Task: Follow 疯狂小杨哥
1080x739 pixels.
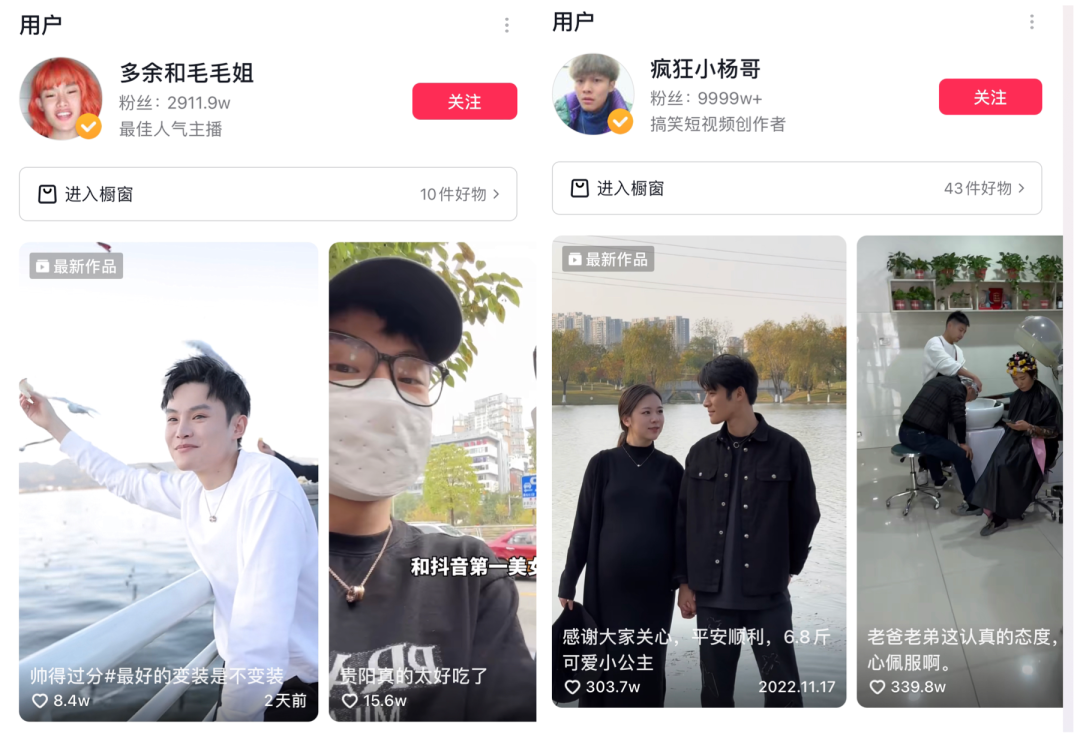Action: pos(989,97)
